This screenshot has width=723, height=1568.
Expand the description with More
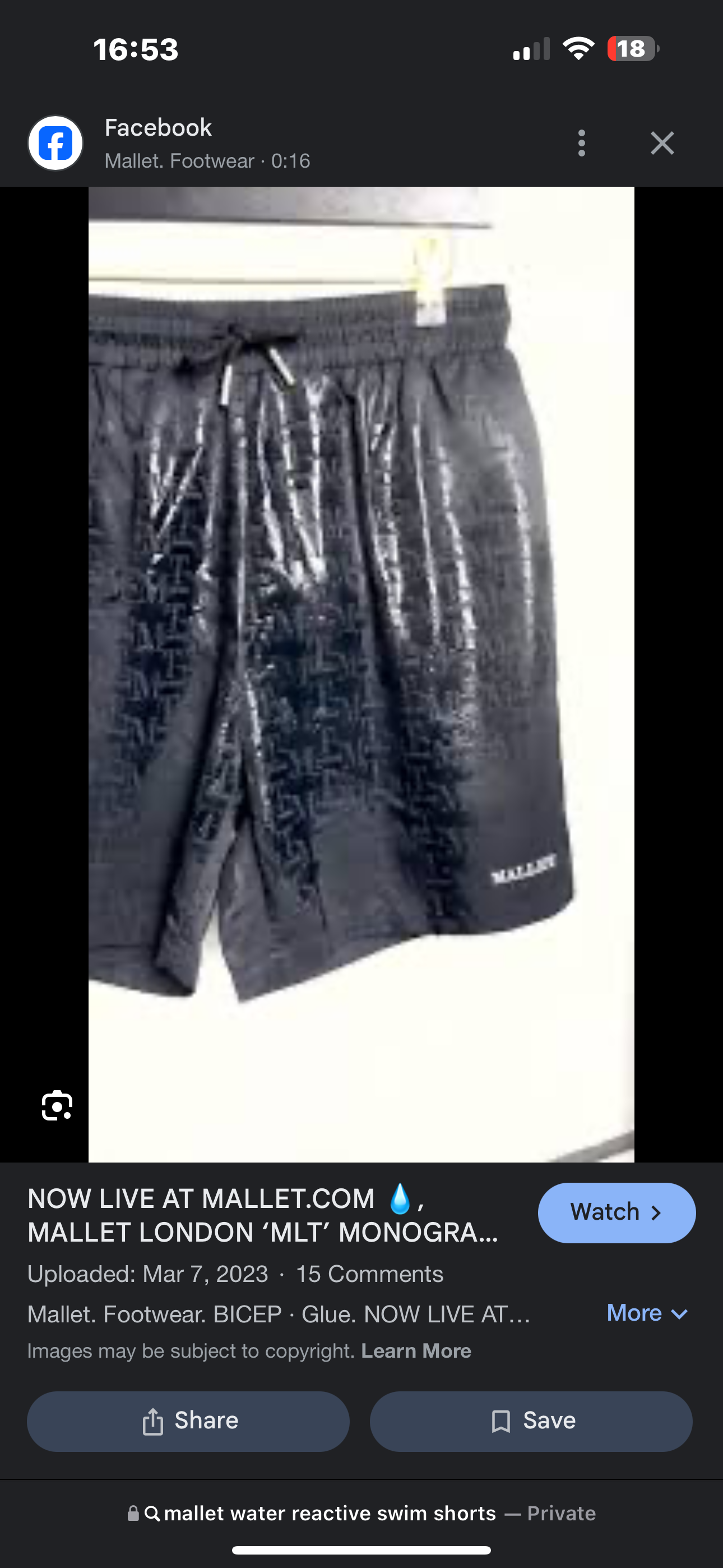(x=646, y=1313)
